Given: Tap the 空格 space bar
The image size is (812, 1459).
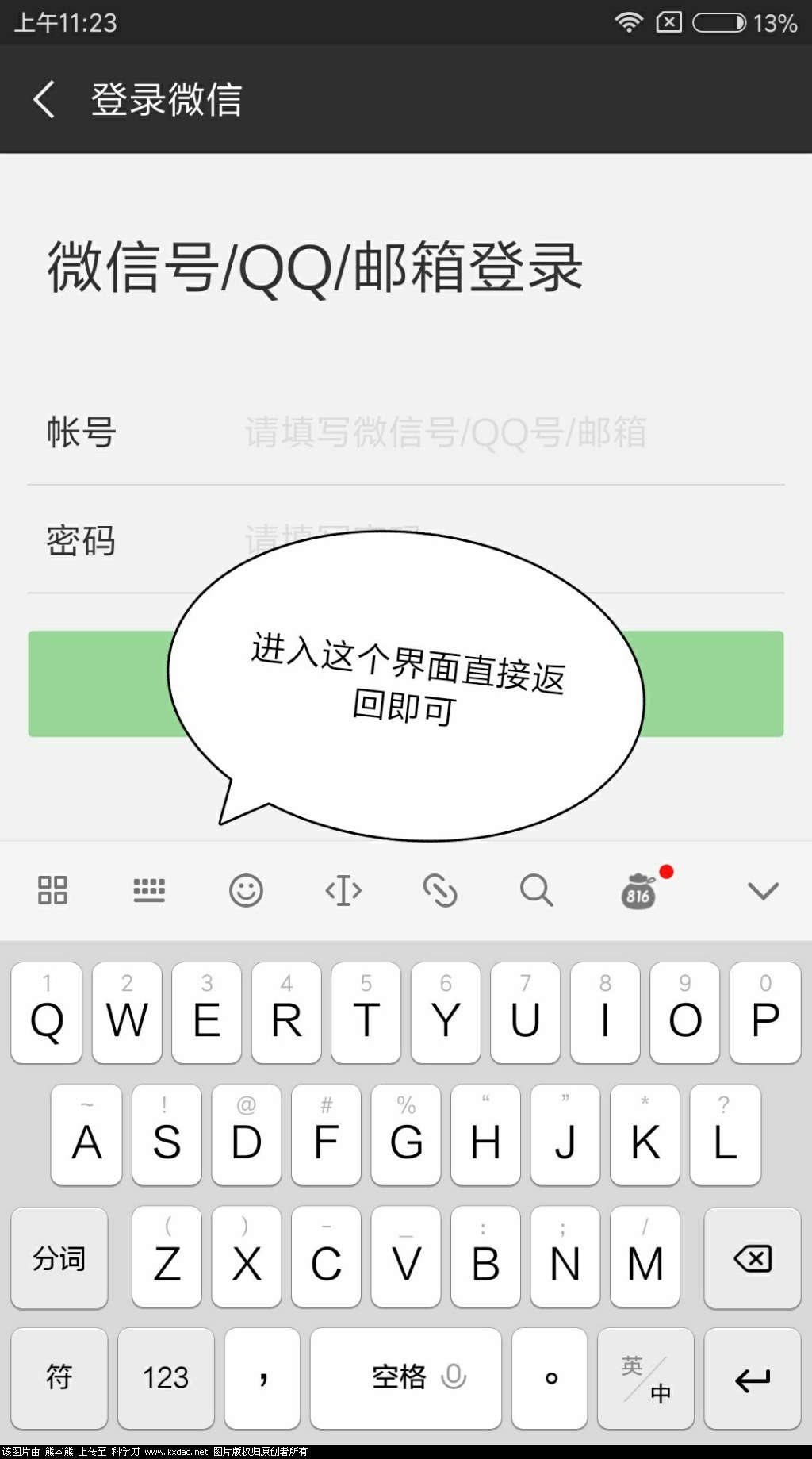Looking at the screenshot, I should (405, 1378).
